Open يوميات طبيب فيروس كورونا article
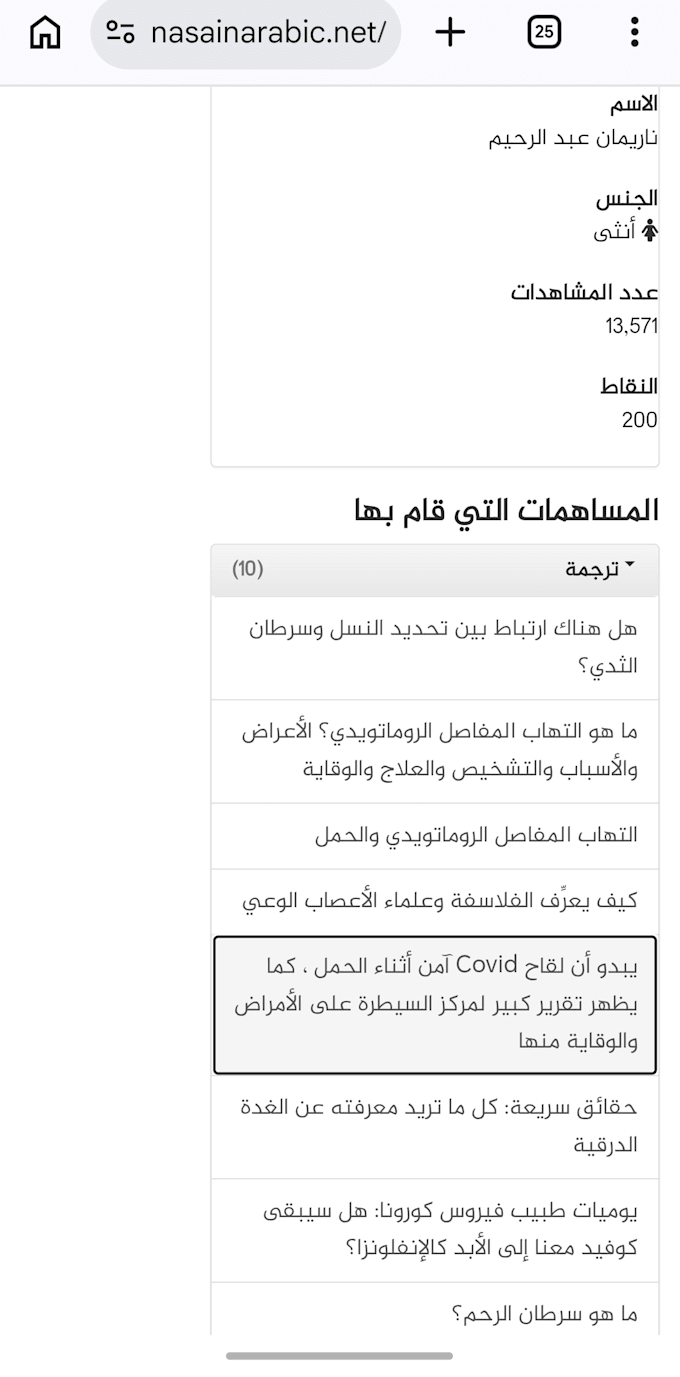The width and height of the screenshot is (680, 1377). [x=435, y=1230]
